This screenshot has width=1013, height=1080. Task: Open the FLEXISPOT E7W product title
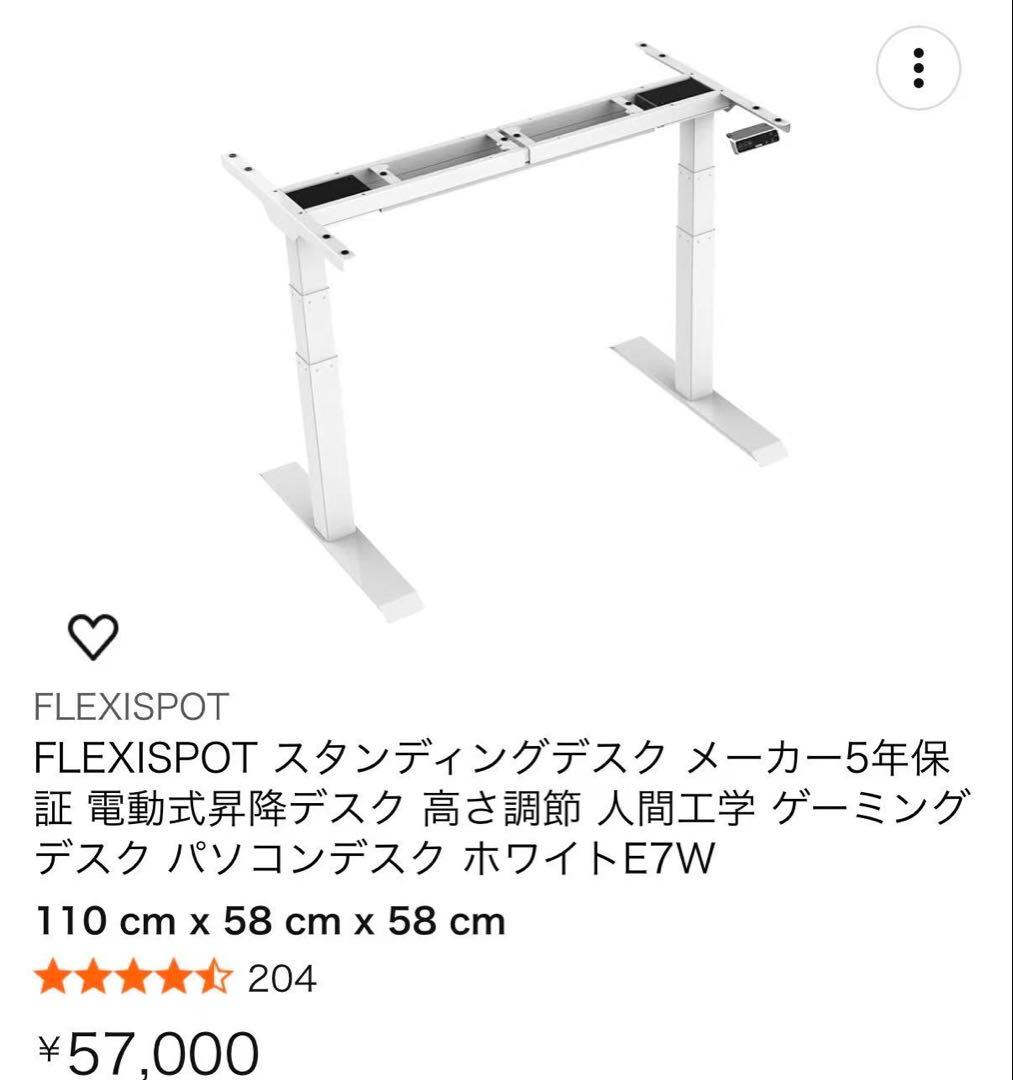[x=501, y=807]
